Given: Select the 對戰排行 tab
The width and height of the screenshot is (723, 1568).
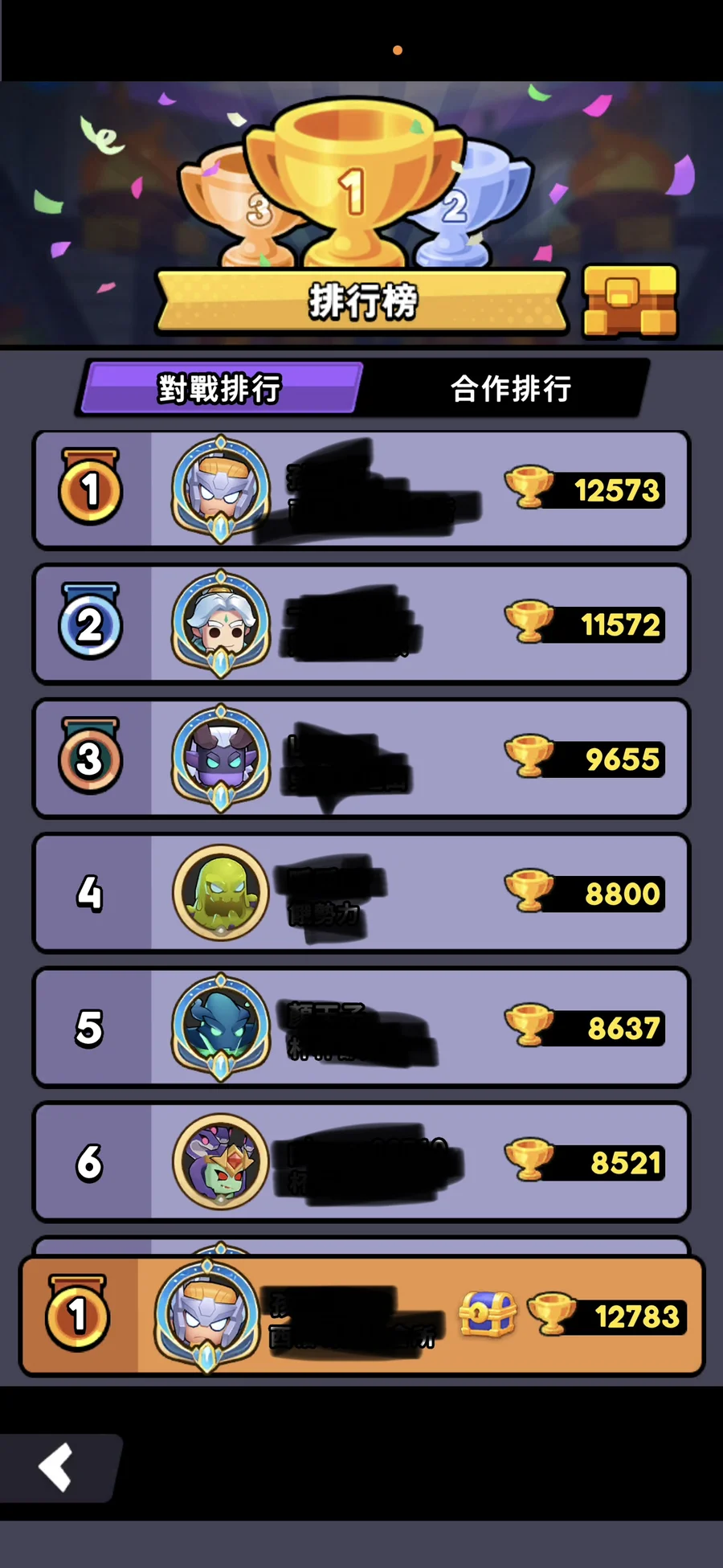Looking at the screenshot, I should click(219, 389).
